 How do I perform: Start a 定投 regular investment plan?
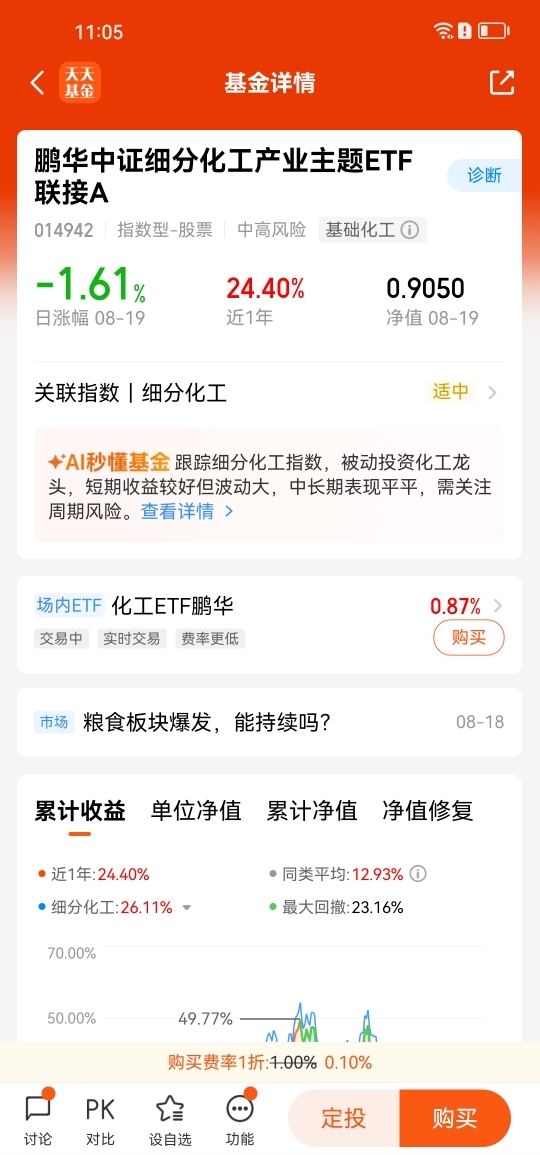click(x=343, y=1118)
